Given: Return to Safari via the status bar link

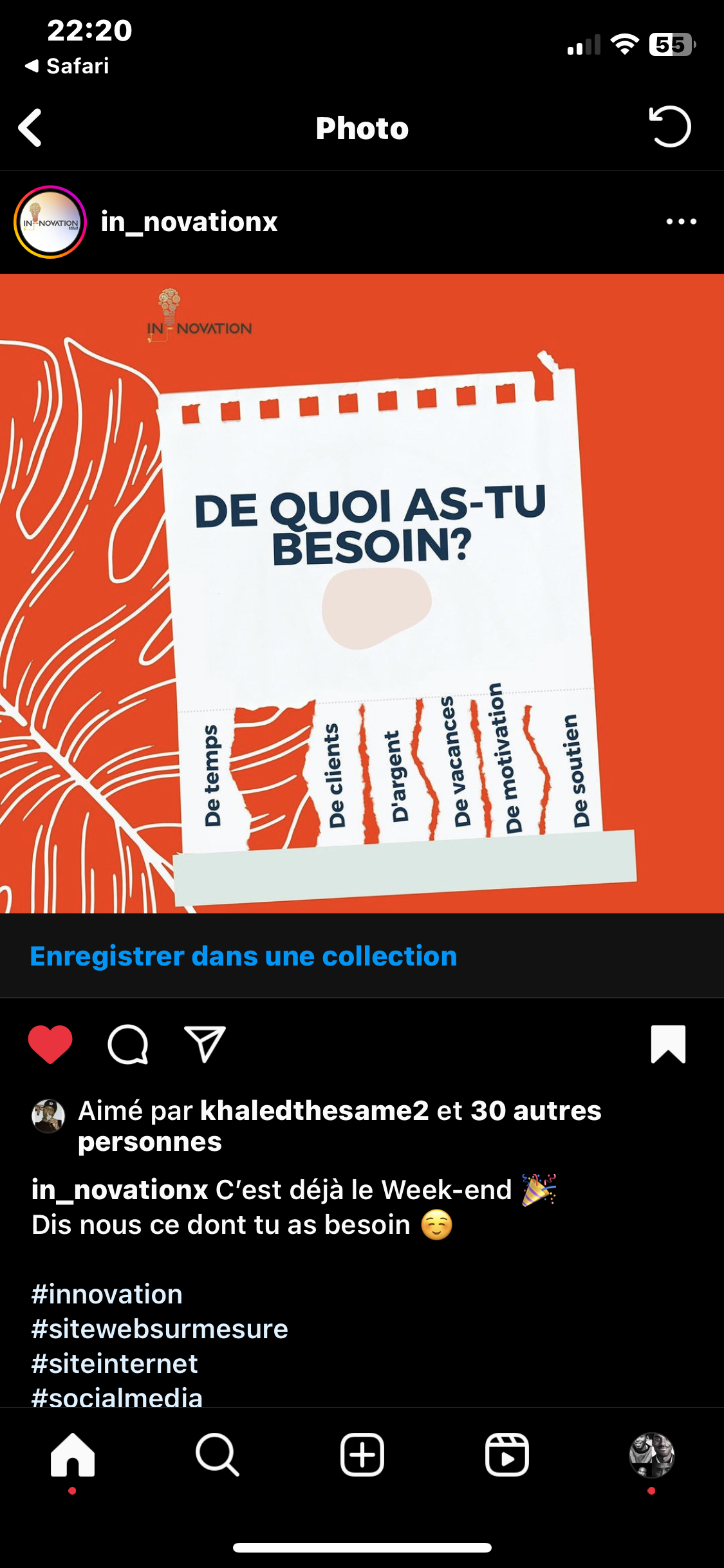Looking at the screenshot, I should coord(68,66).
